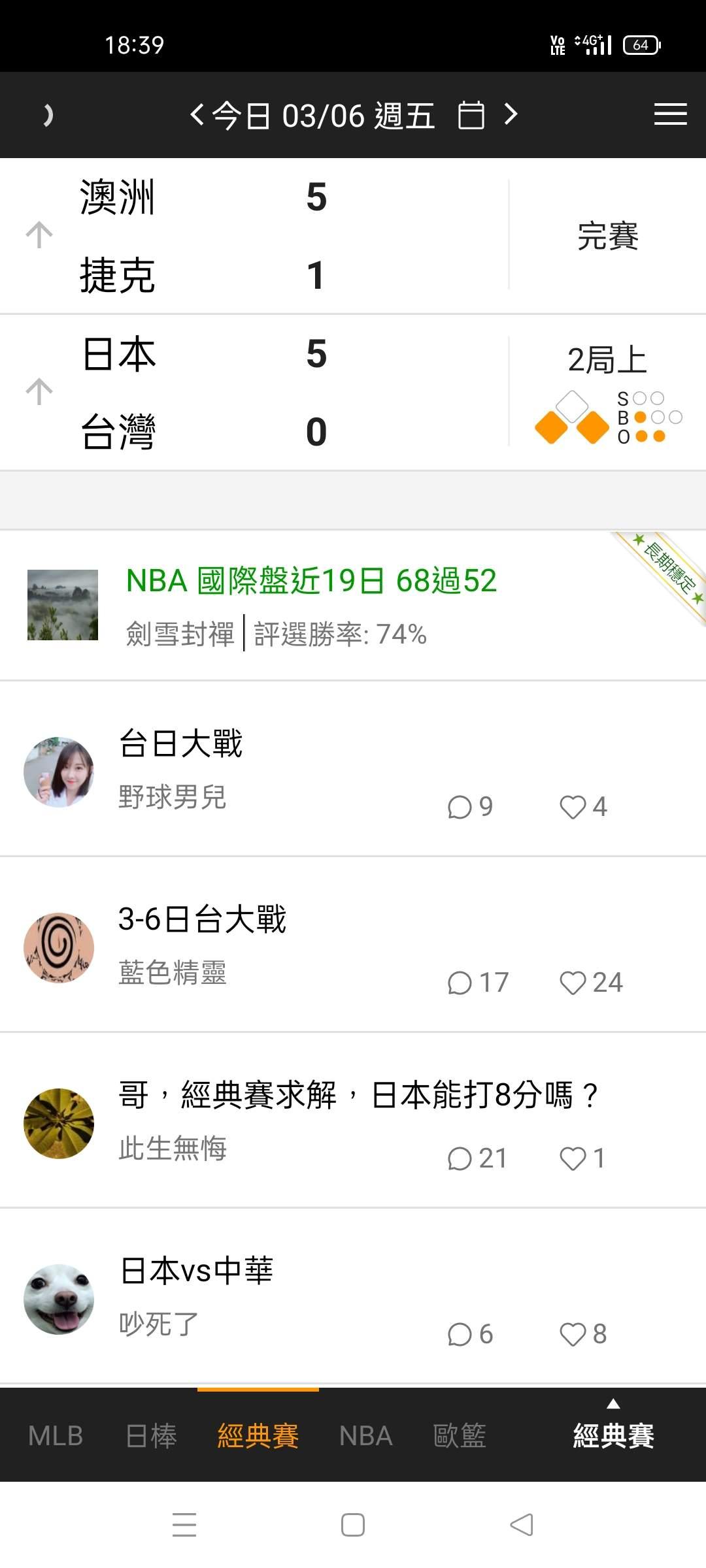
Task: Go to the next day
Action: (x=511, y=115)
